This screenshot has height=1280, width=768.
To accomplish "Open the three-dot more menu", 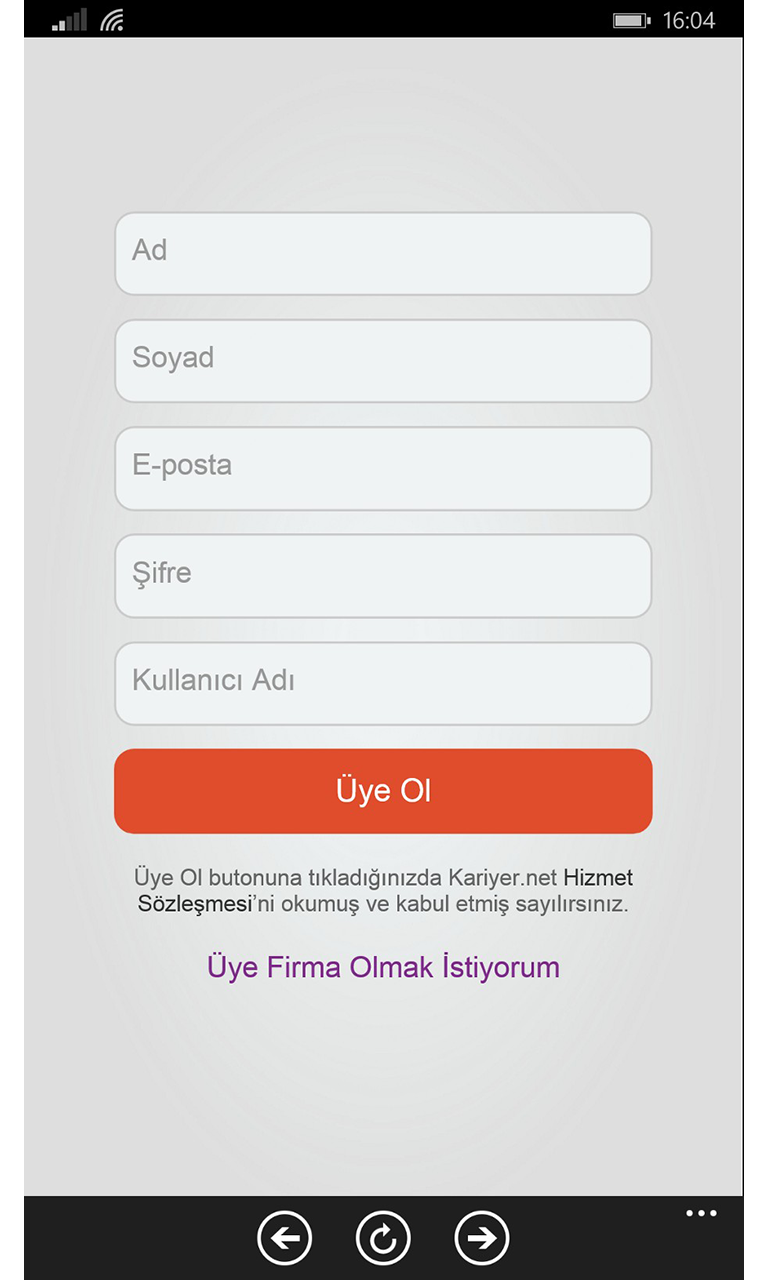I will click(x=701, y=1214).
